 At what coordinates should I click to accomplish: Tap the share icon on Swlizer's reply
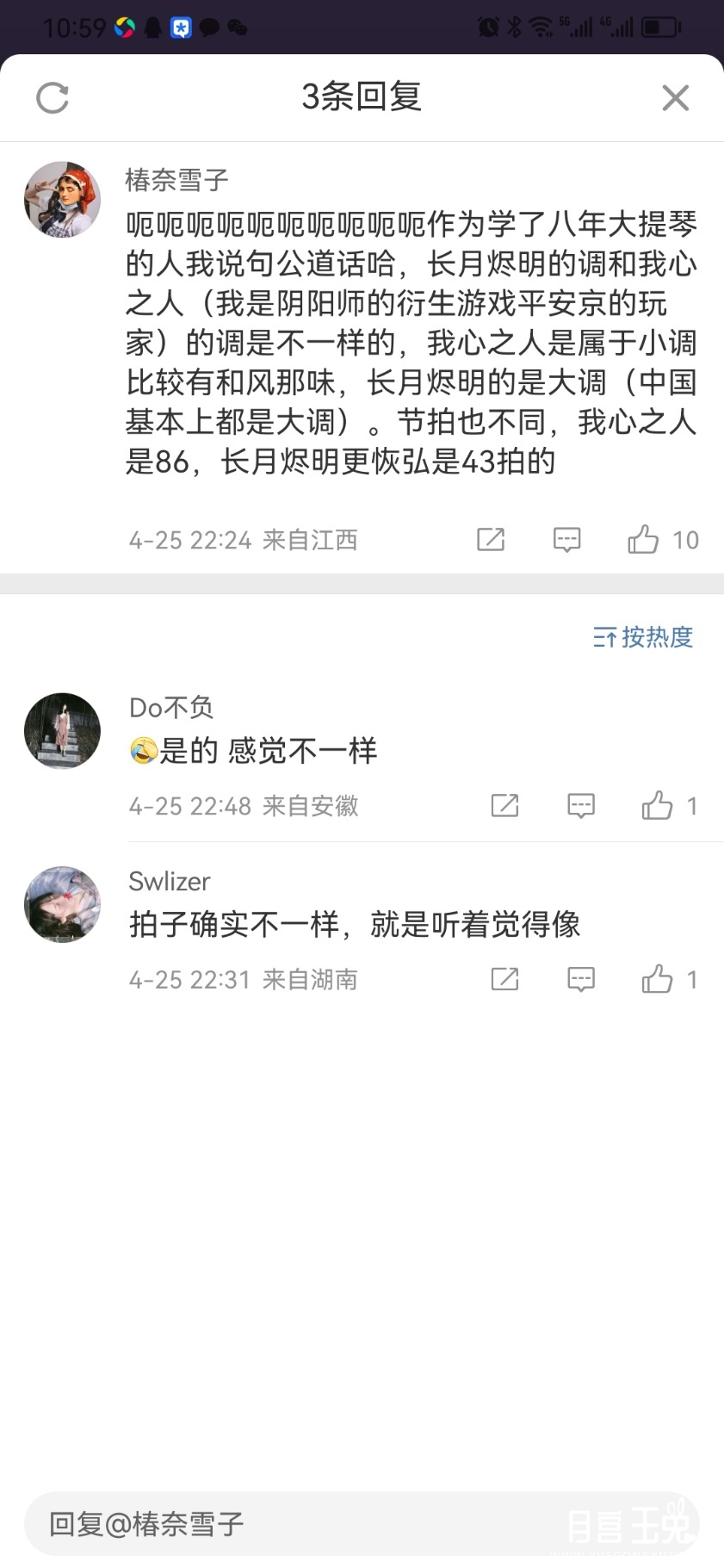point(504,979)
